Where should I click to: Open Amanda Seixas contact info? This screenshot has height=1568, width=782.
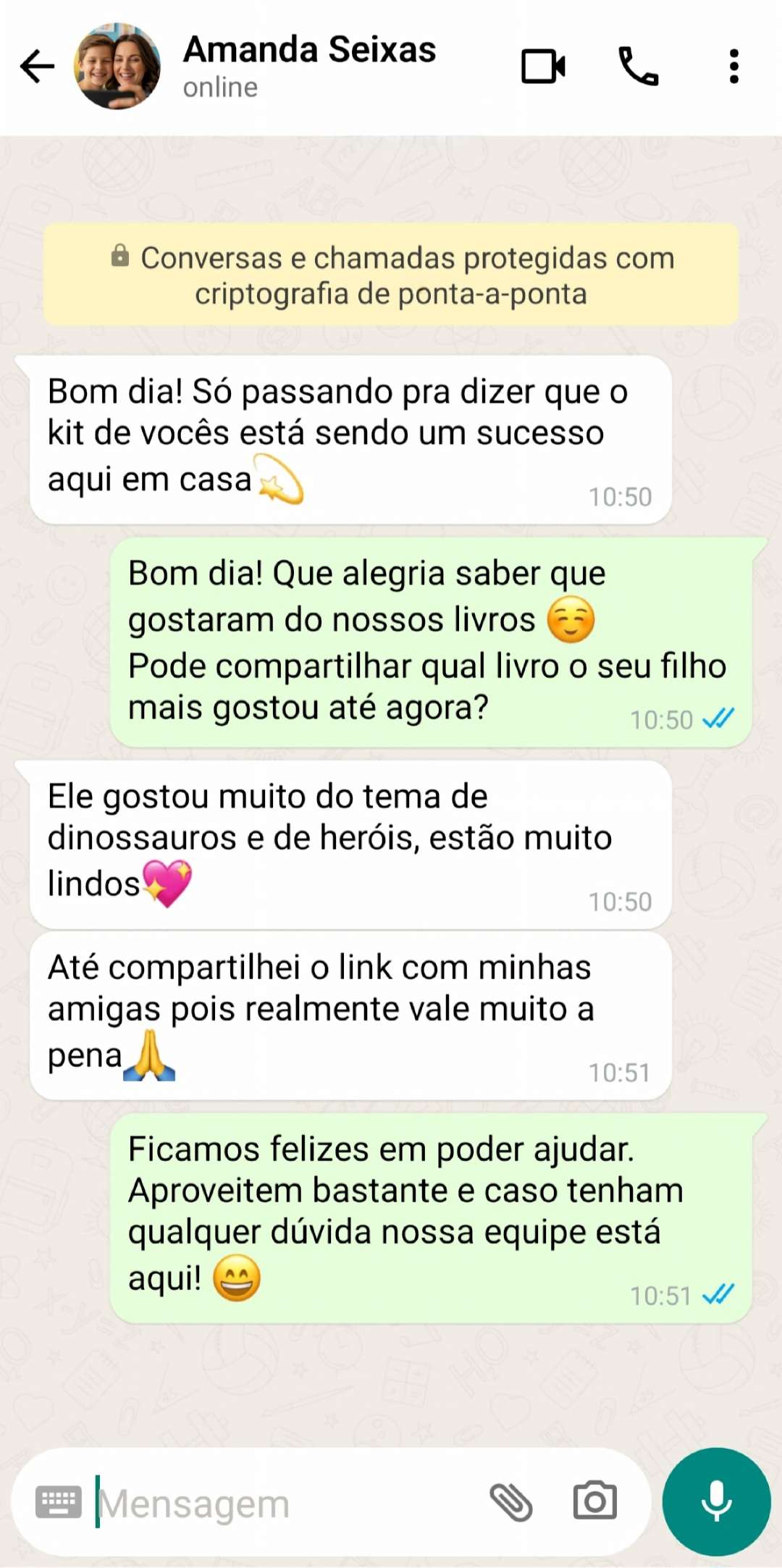(309, 65)
